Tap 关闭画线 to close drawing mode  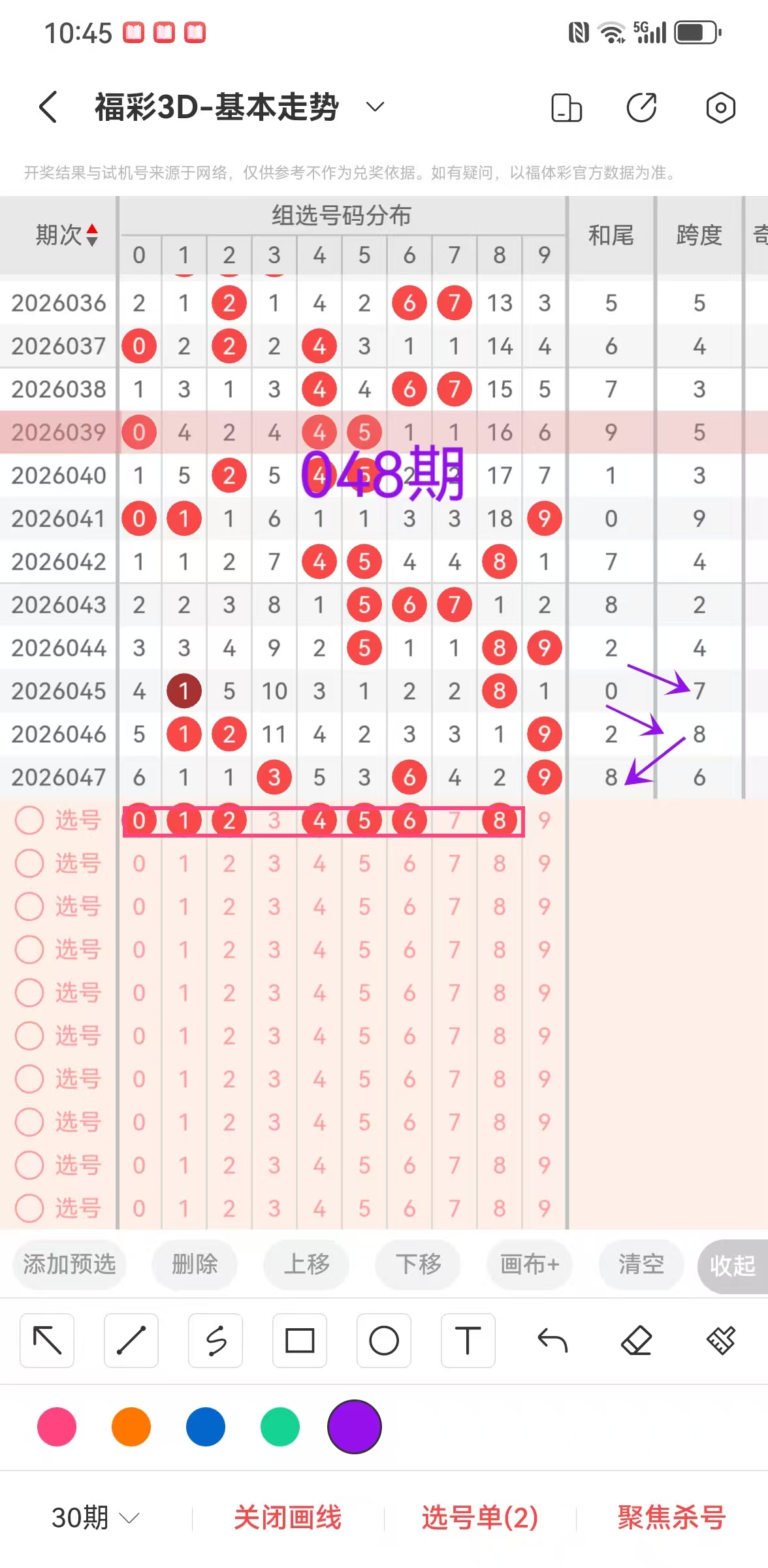tap(287, 1517)
